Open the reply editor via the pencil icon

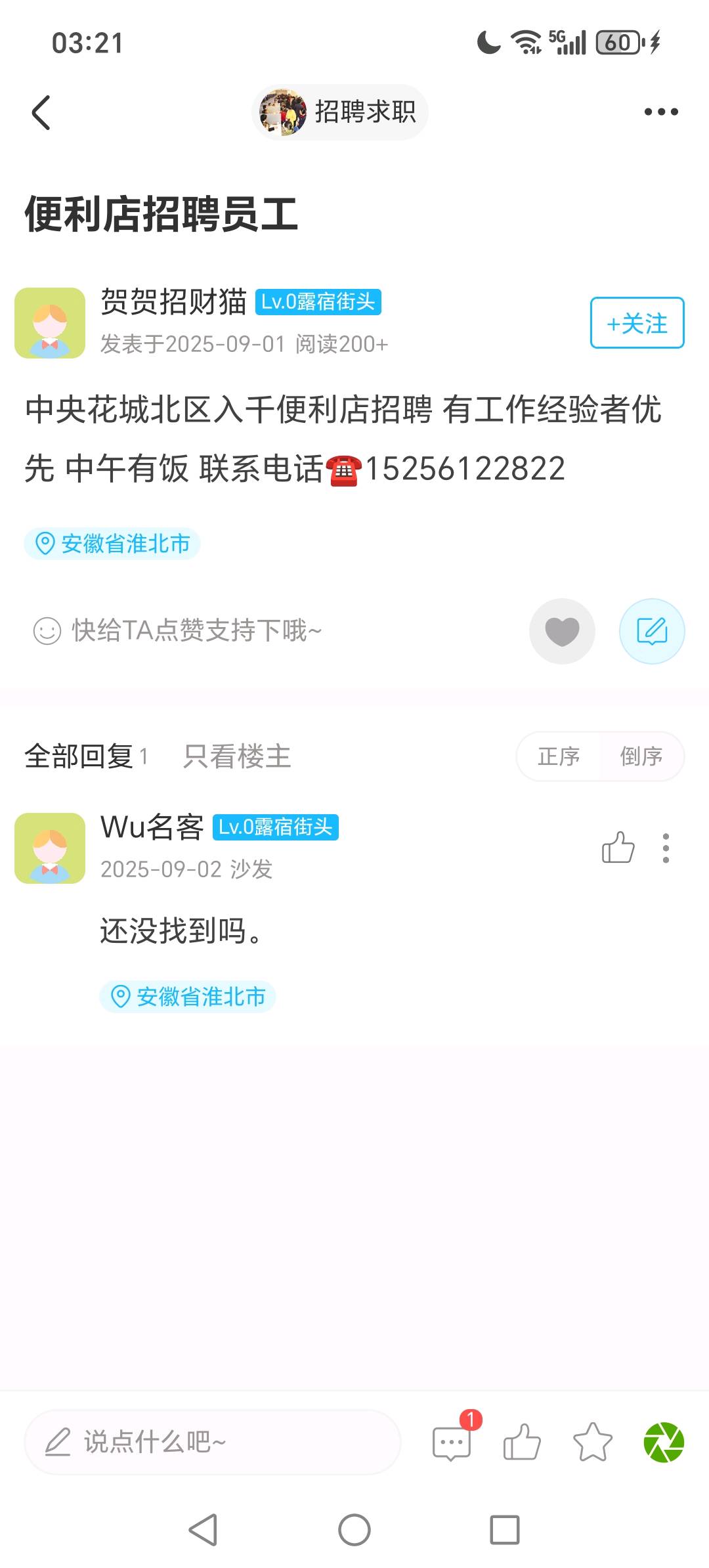(652, 630)
